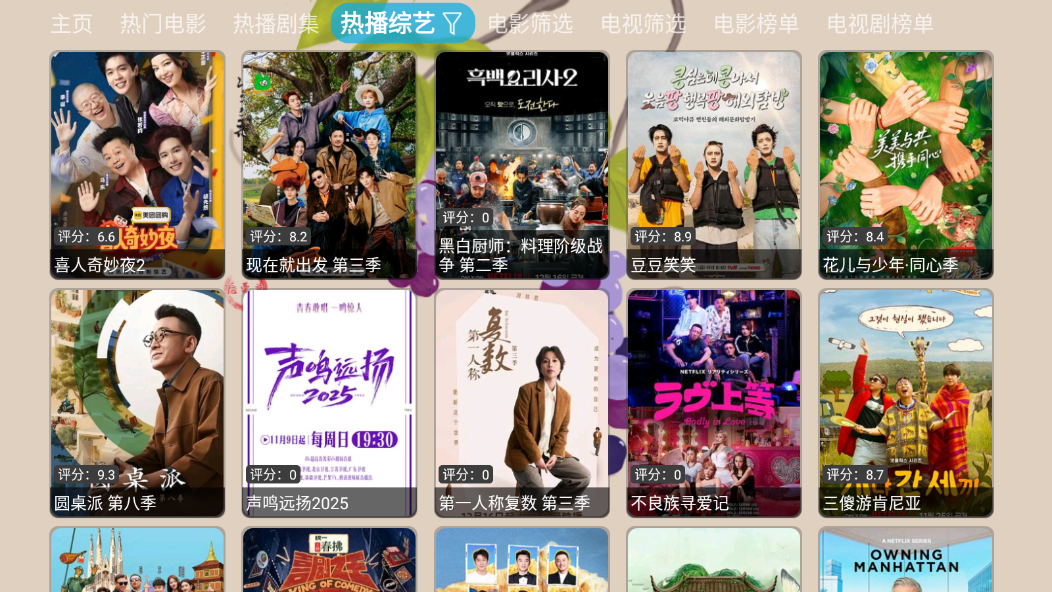
Task: Open 圆桌派 第八季
Action: point(138,403)
